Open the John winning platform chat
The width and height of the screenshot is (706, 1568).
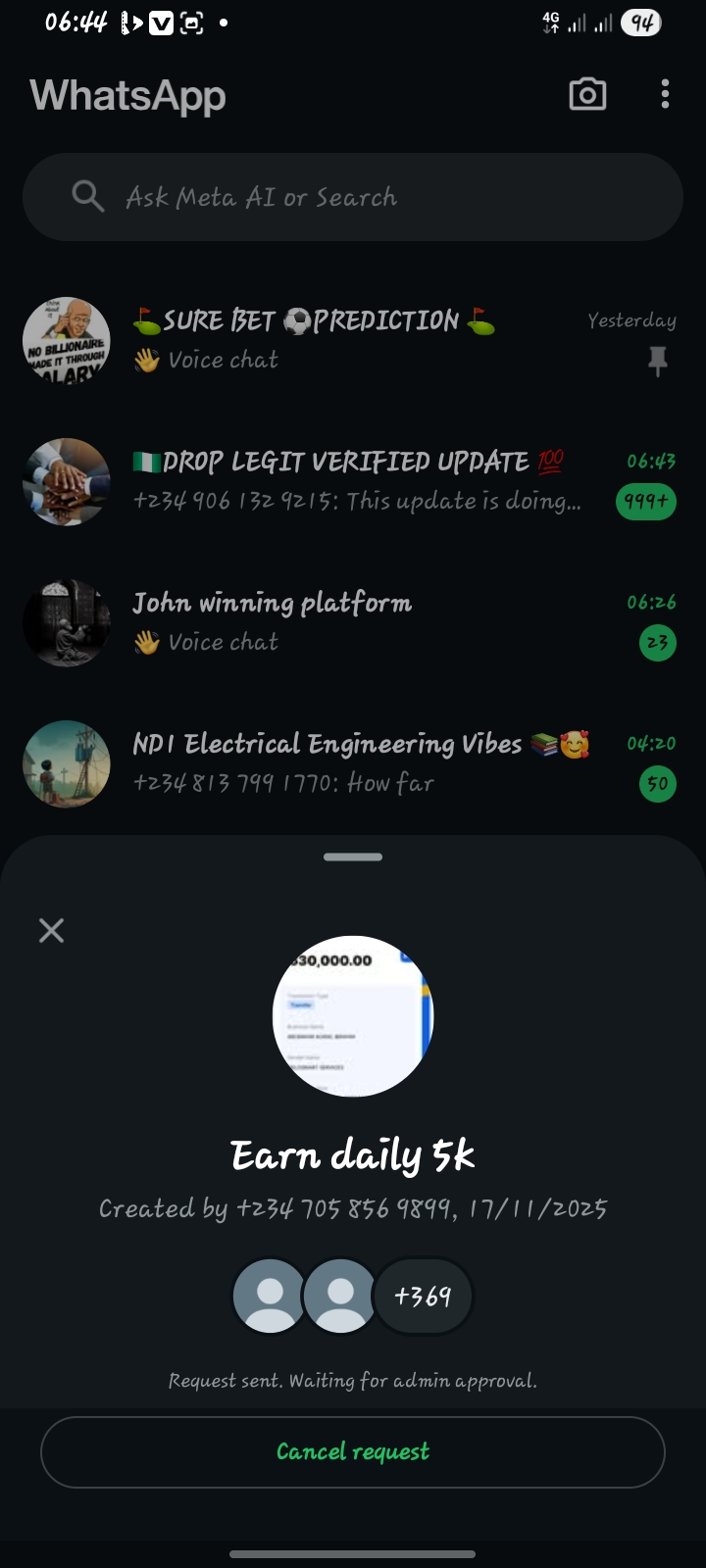(353, 622)
